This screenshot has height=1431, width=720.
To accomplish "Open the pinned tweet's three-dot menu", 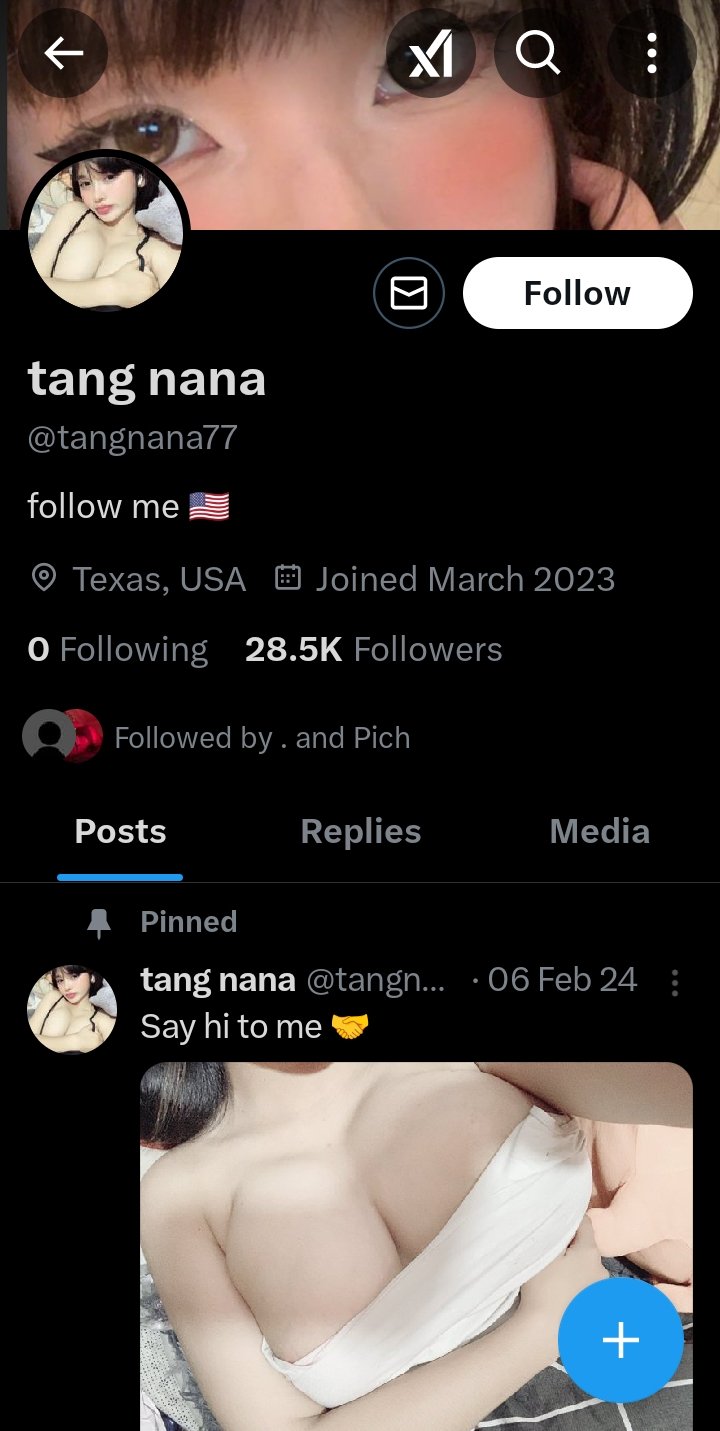I will click(x=674, y=984).
